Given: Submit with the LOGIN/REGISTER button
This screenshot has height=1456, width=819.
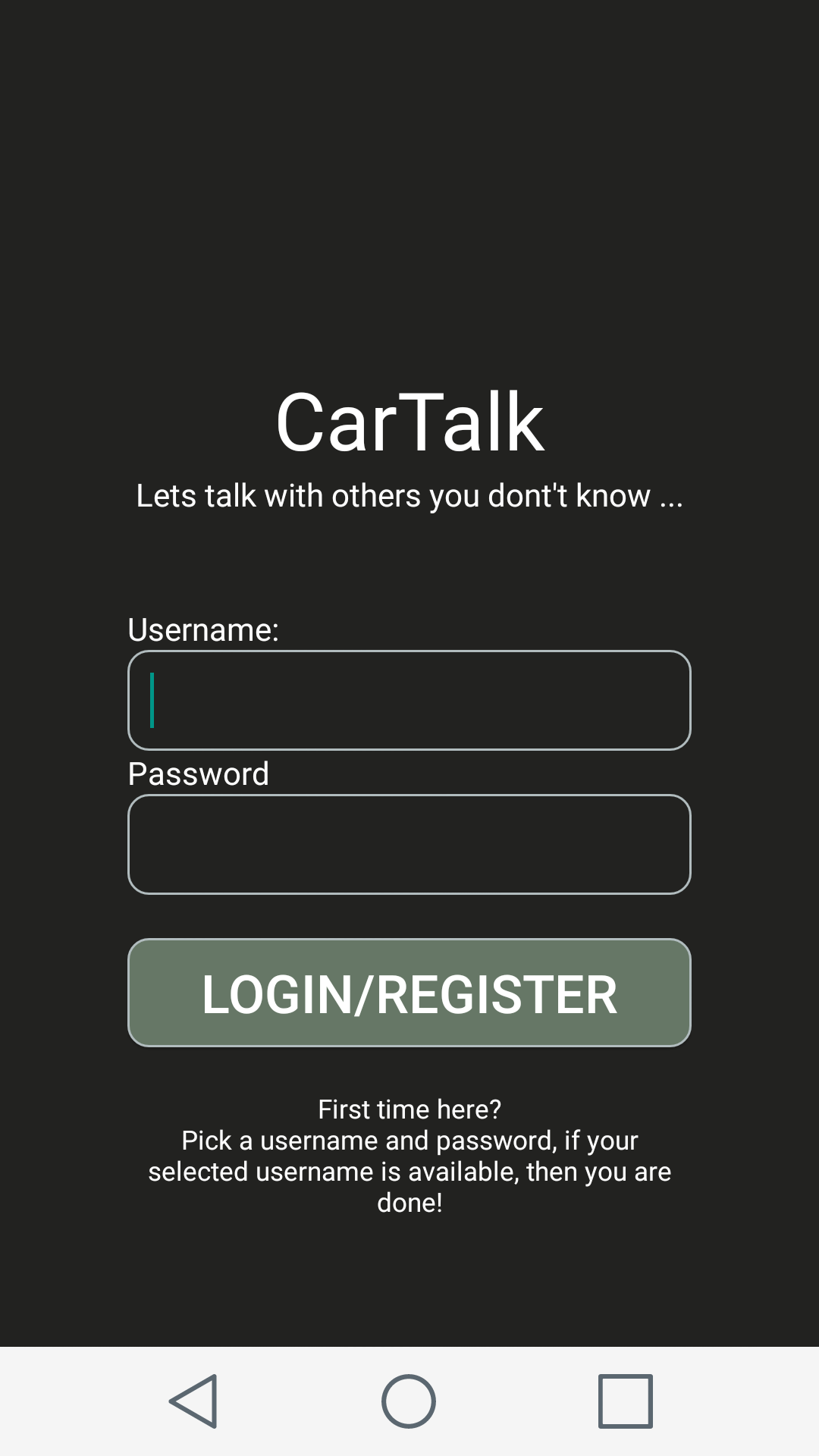Looking at the screenshot, I should pyautogui.click(x=409, y=993).
